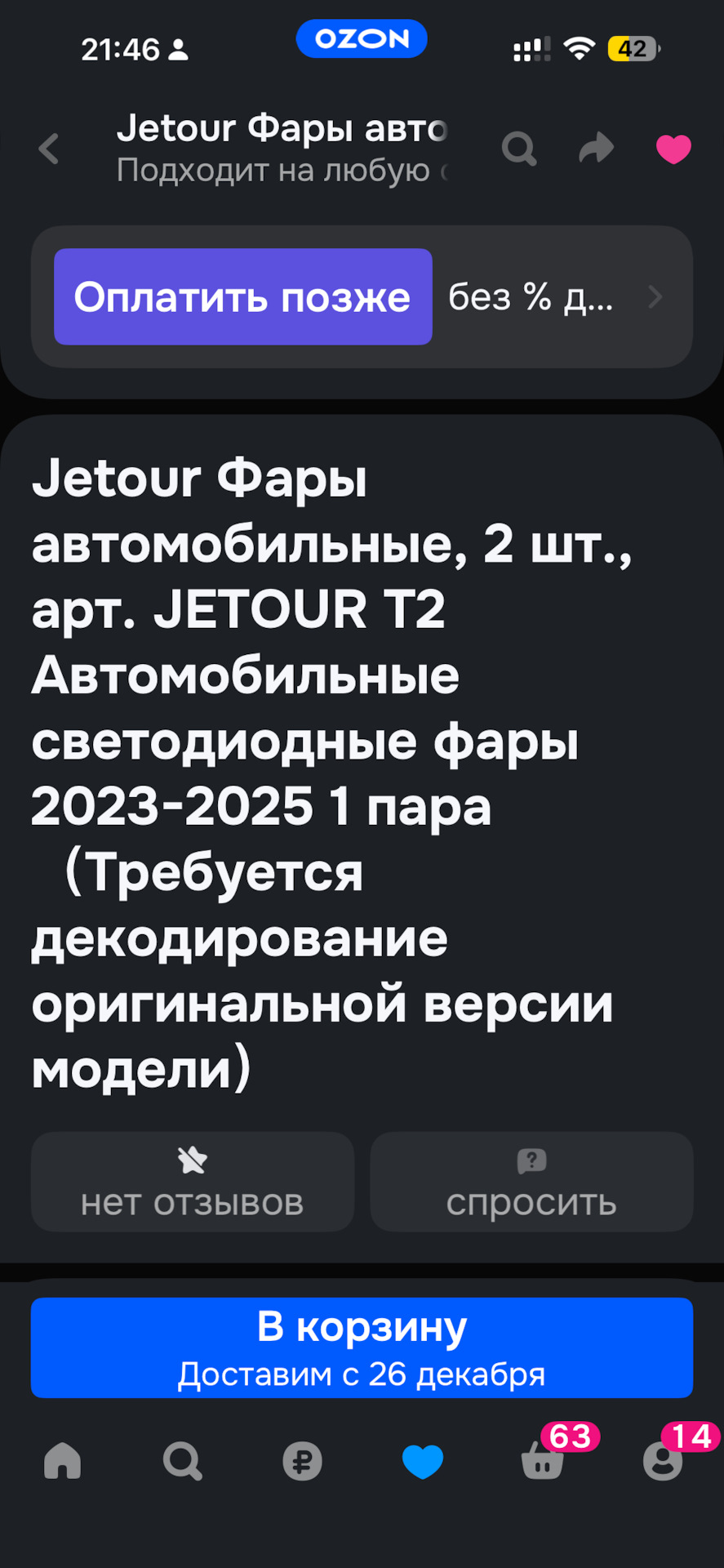724x1568 pixels.
Task: Remove product from favorites via pink heart
Action: tap(673, 149)
